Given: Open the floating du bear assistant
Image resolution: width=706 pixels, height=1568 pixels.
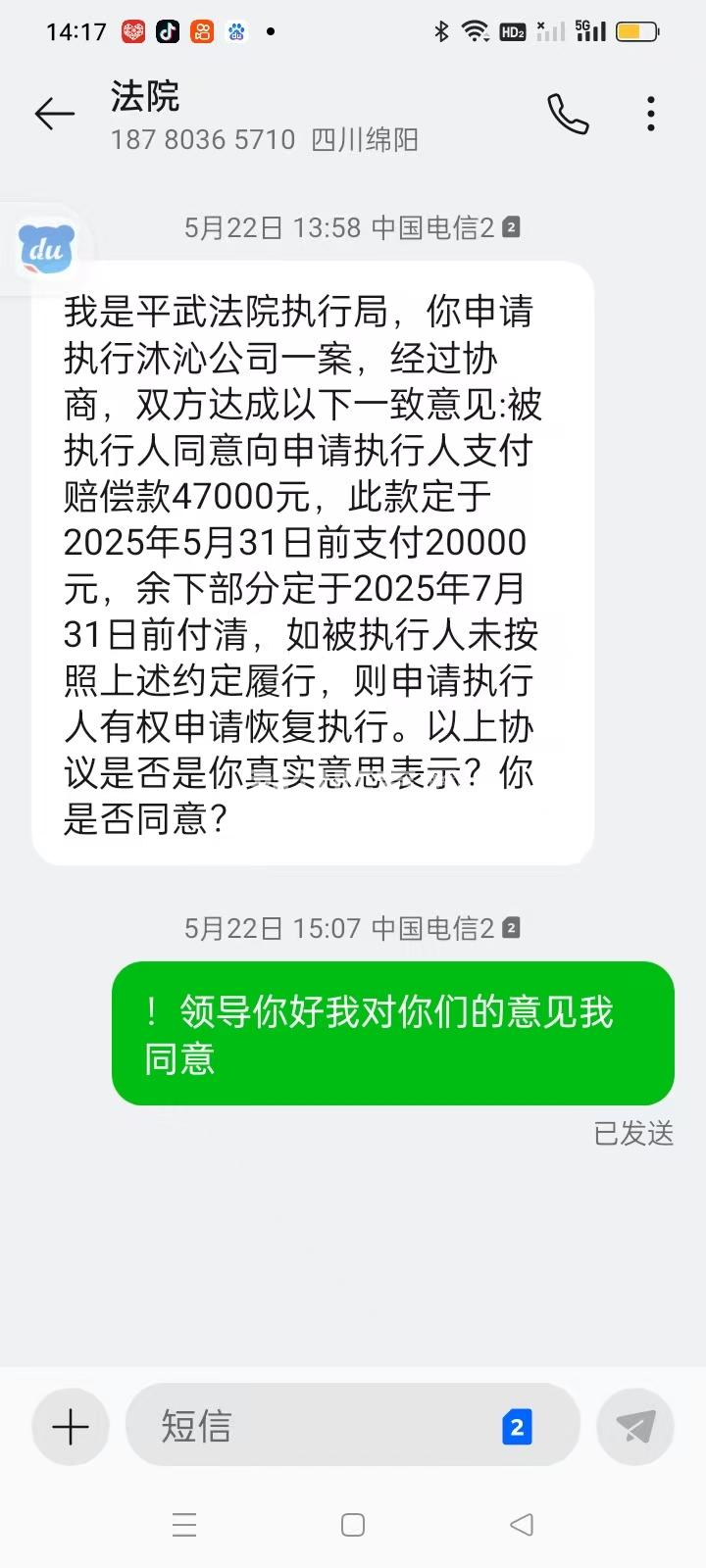Looking at the screenshot, I should pos(45,249).
